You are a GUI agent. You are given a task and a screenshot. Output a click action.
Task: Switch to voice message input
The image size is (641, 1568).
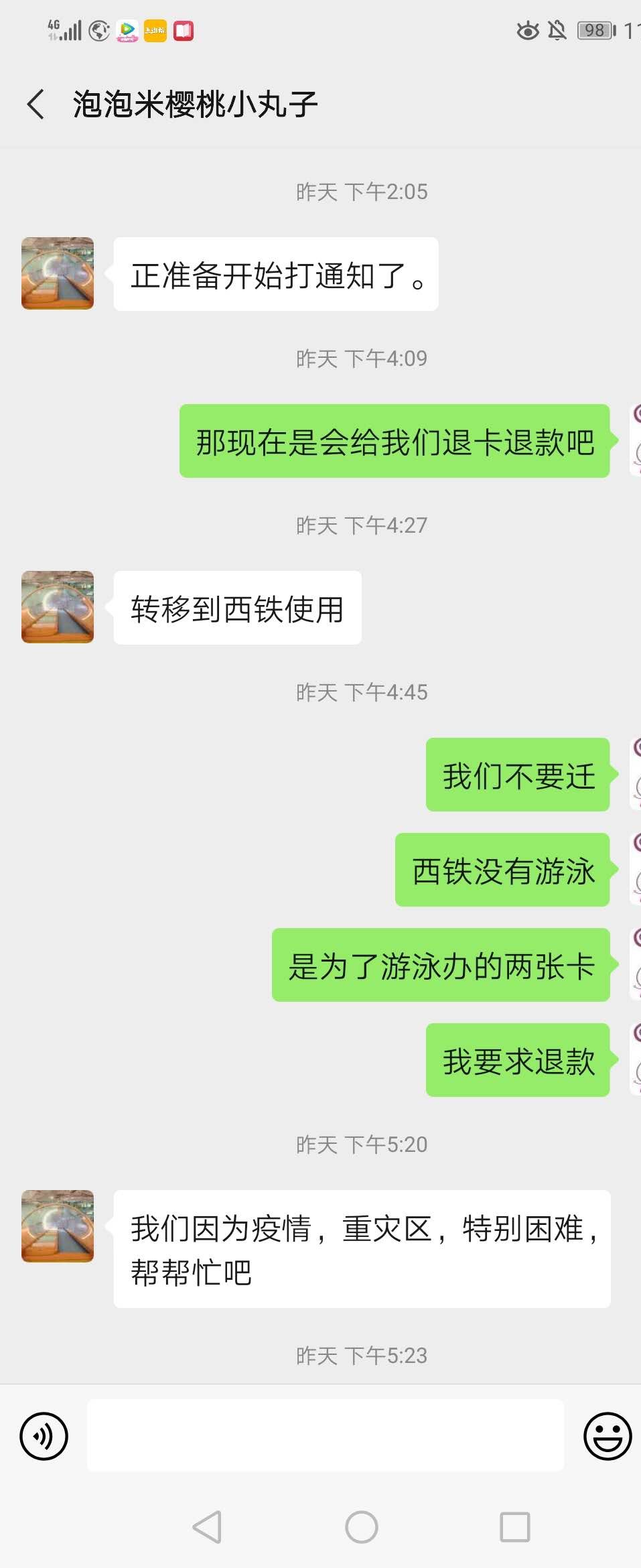pos(44,1435)
